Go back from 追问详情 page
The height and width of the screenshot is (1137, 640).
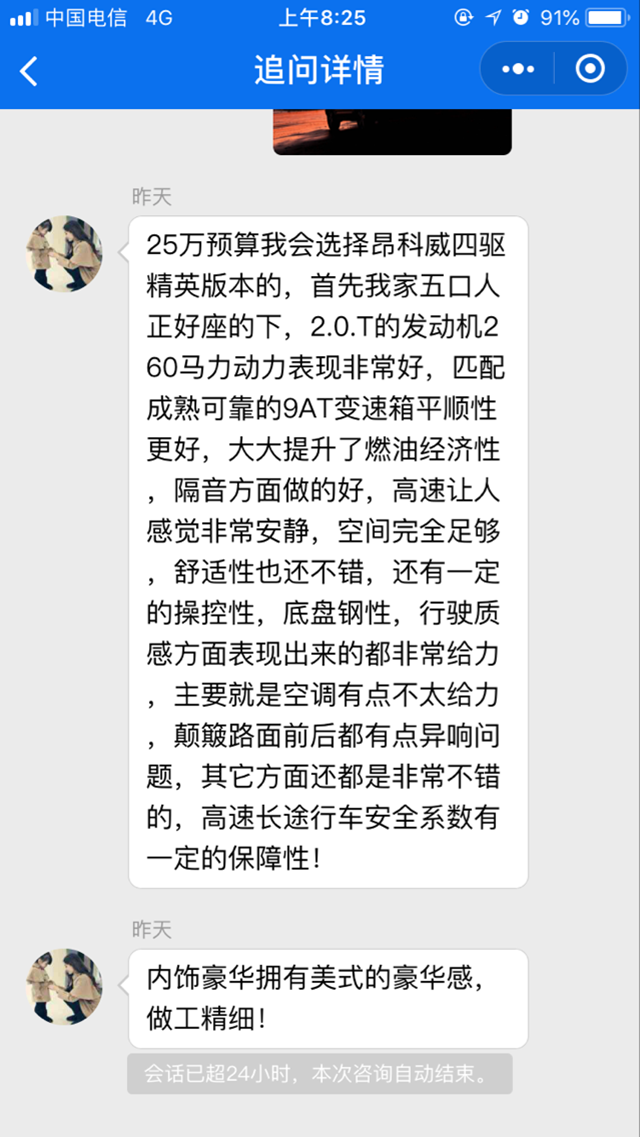pos(29,71)
